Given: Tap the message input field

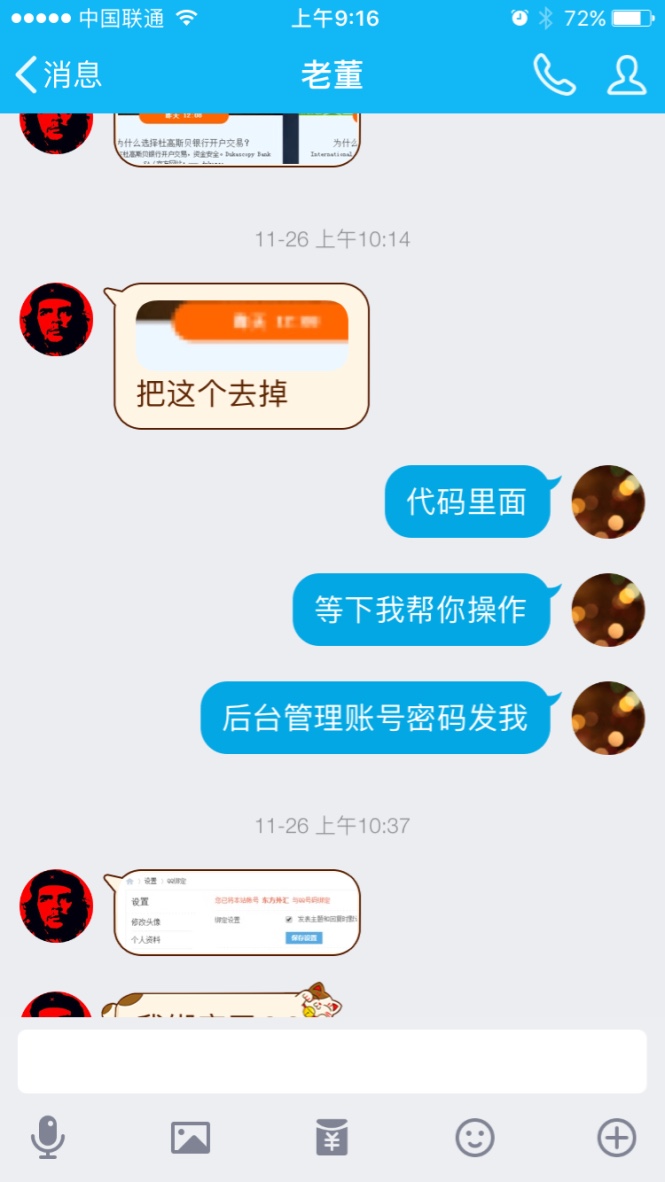Looking at the screenshot, I should [x=332, y=1061].
